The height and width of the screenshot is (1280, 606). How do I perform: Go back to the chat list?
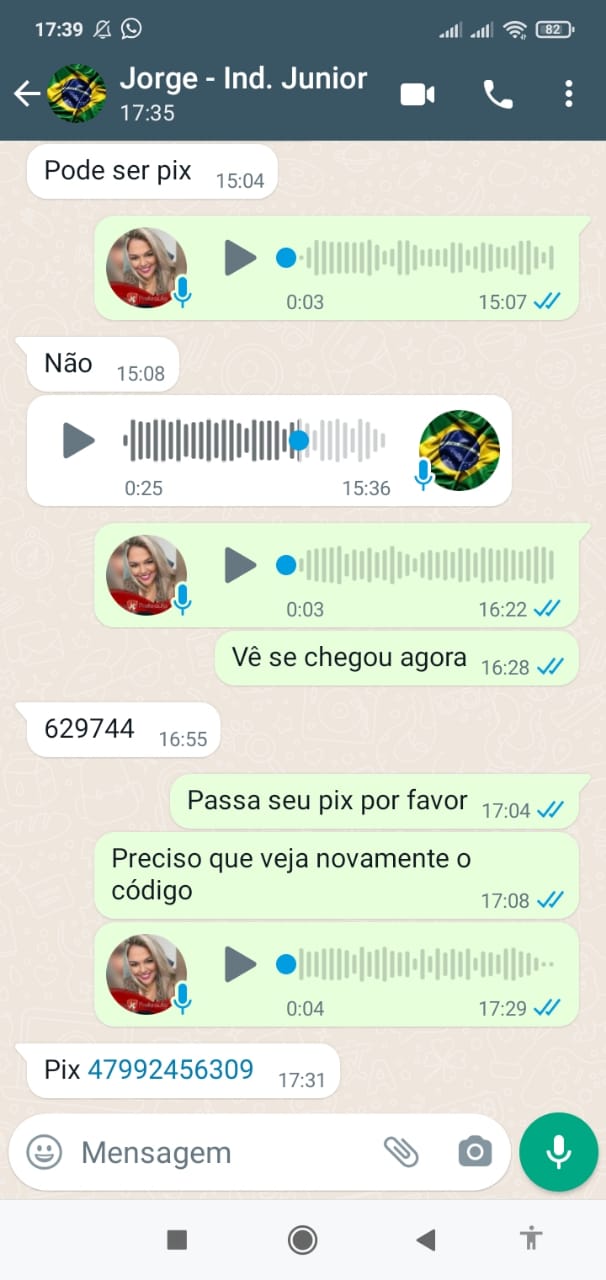tap(27, 94)
